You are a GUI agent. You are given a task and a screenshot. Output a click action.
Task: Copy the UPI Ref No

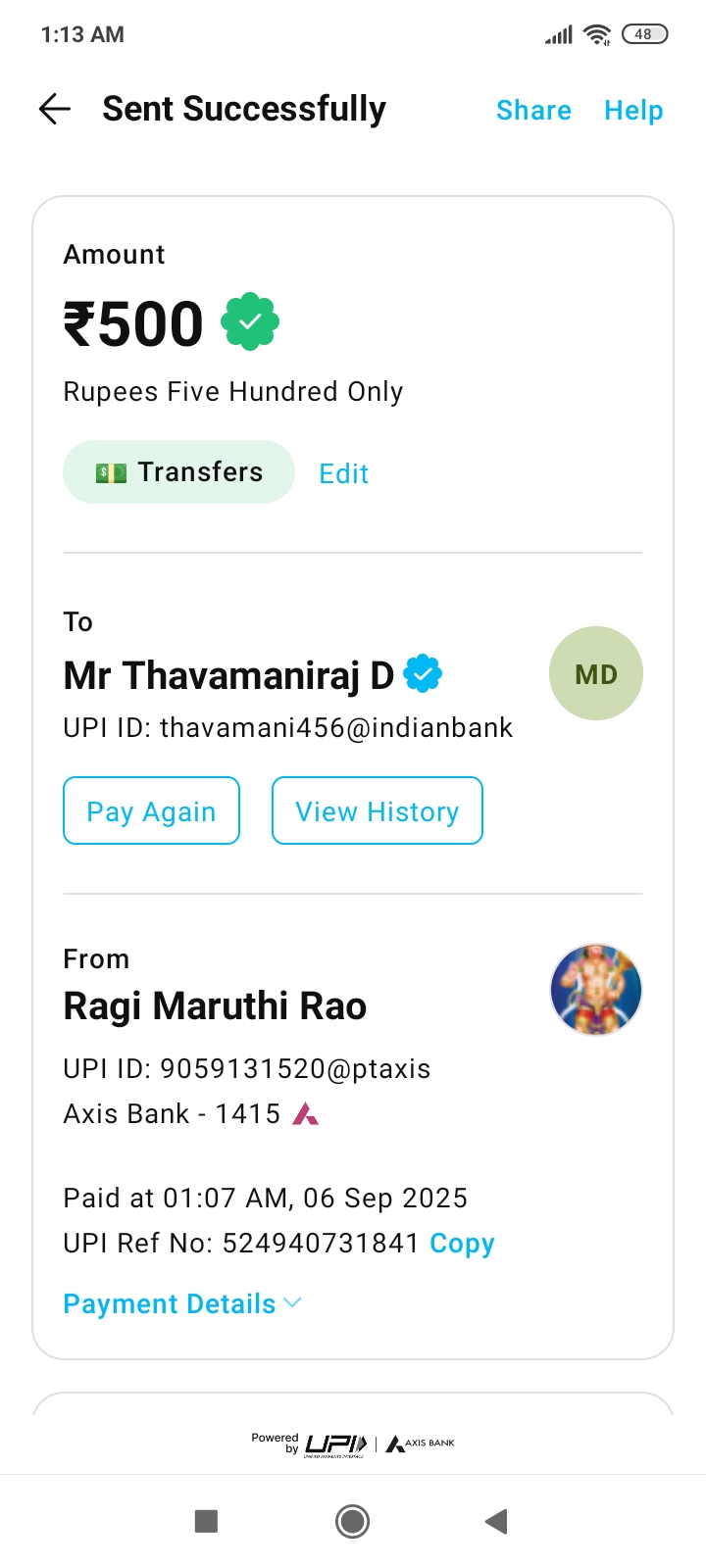click(462, 1243)
